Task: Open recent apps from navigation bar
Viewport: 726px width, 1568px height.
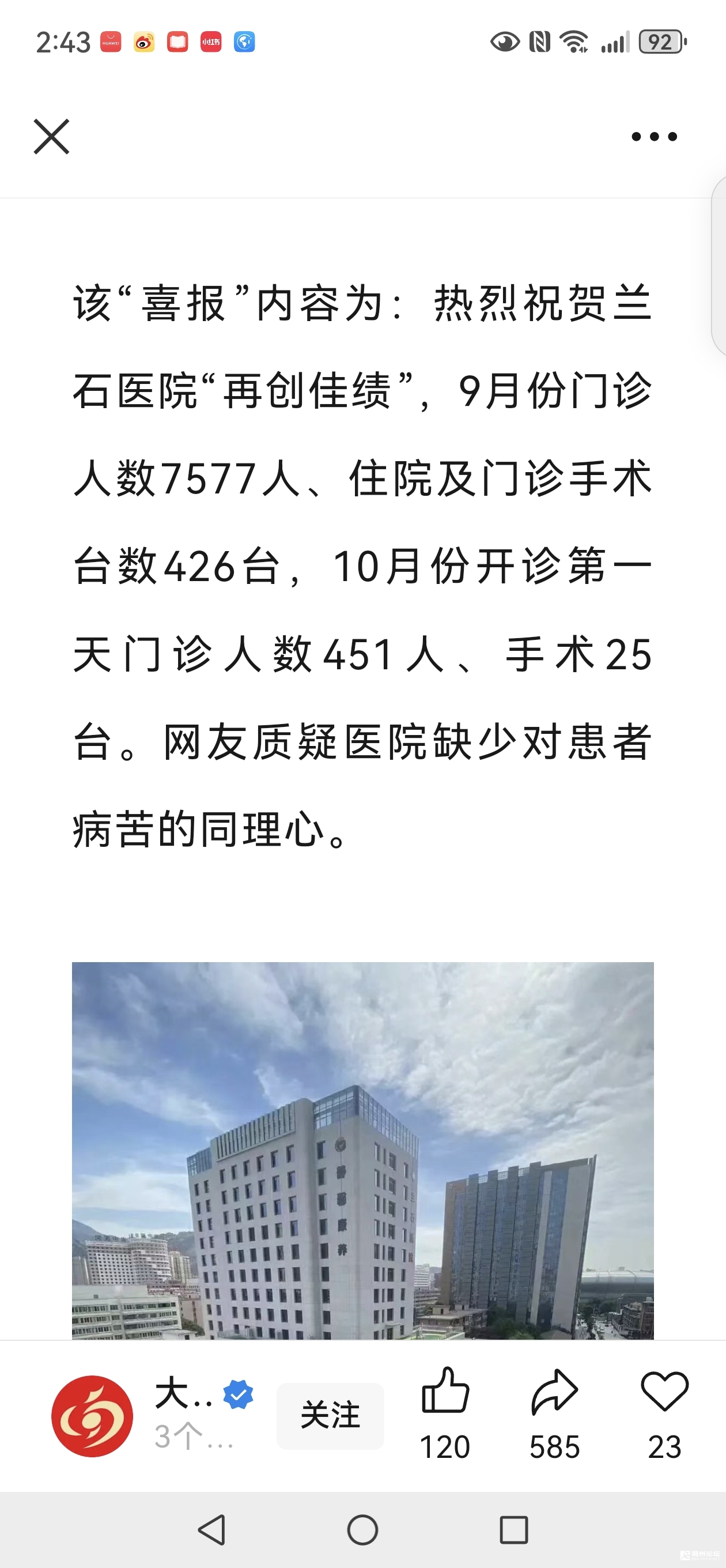Action: [513, 1529]
